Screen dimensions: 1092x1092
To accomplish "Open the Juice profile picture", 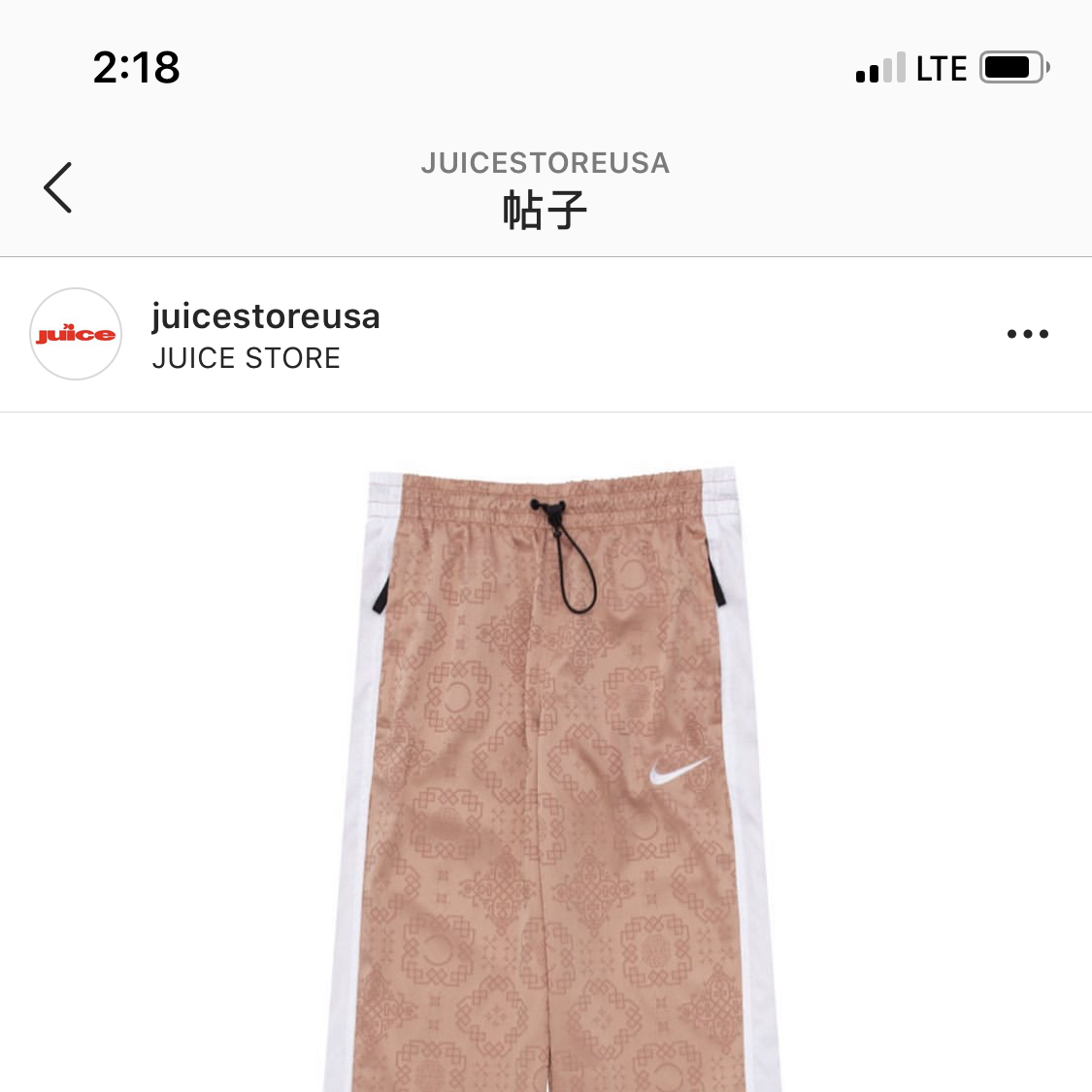I will [x=76, y=334].
